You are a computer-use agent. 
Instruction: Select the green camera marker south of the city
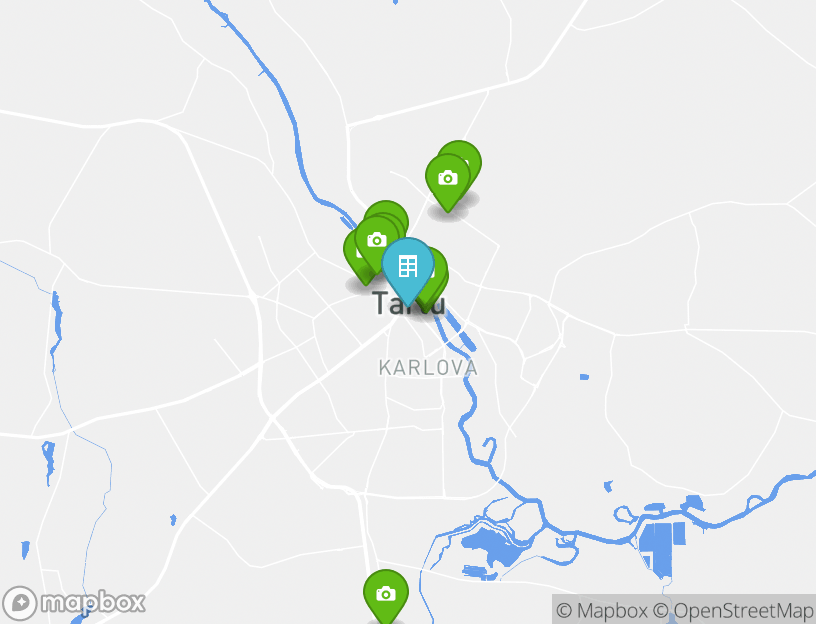click(385, 593)
